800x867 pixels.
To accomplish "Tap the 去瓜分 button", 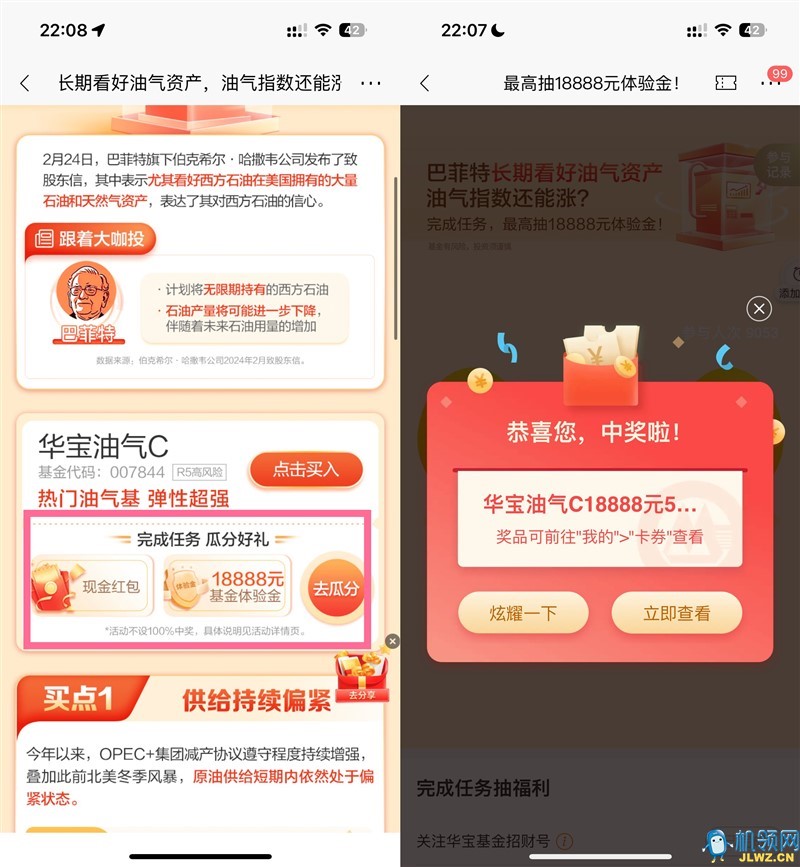I will 336,589.
